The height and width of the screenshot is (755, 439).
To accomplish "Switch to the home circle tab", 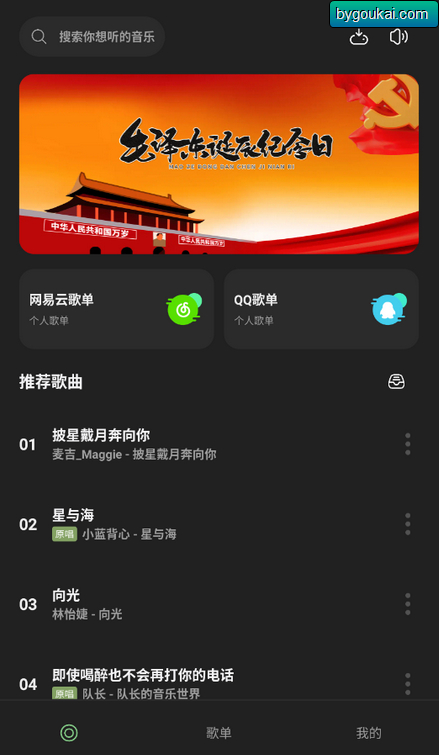I will pyautogui.click(x=69, y=733).
